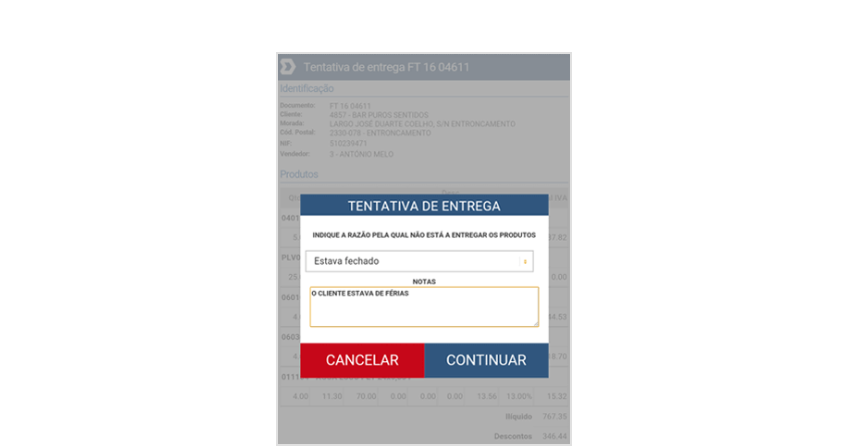Tap Continuar to confirm the delivery attempt
Screen dimensions: 848x446
click(486, 361)
